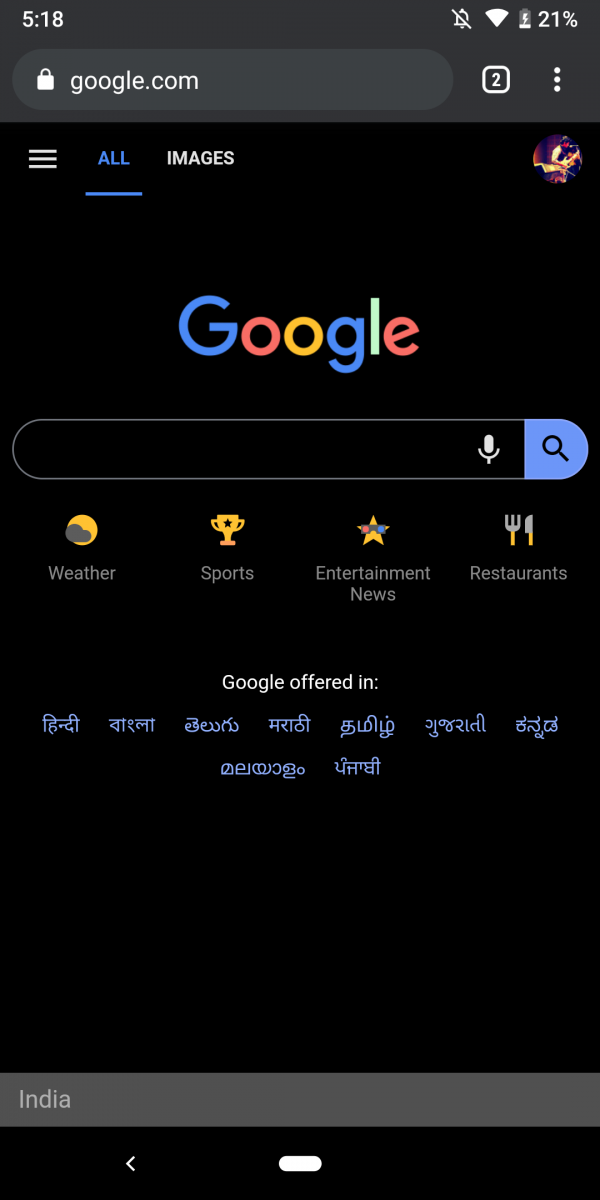The height and width of the screenshot is (1200, 600).
Task: Open the Sports shortcut
Action: 227,547
